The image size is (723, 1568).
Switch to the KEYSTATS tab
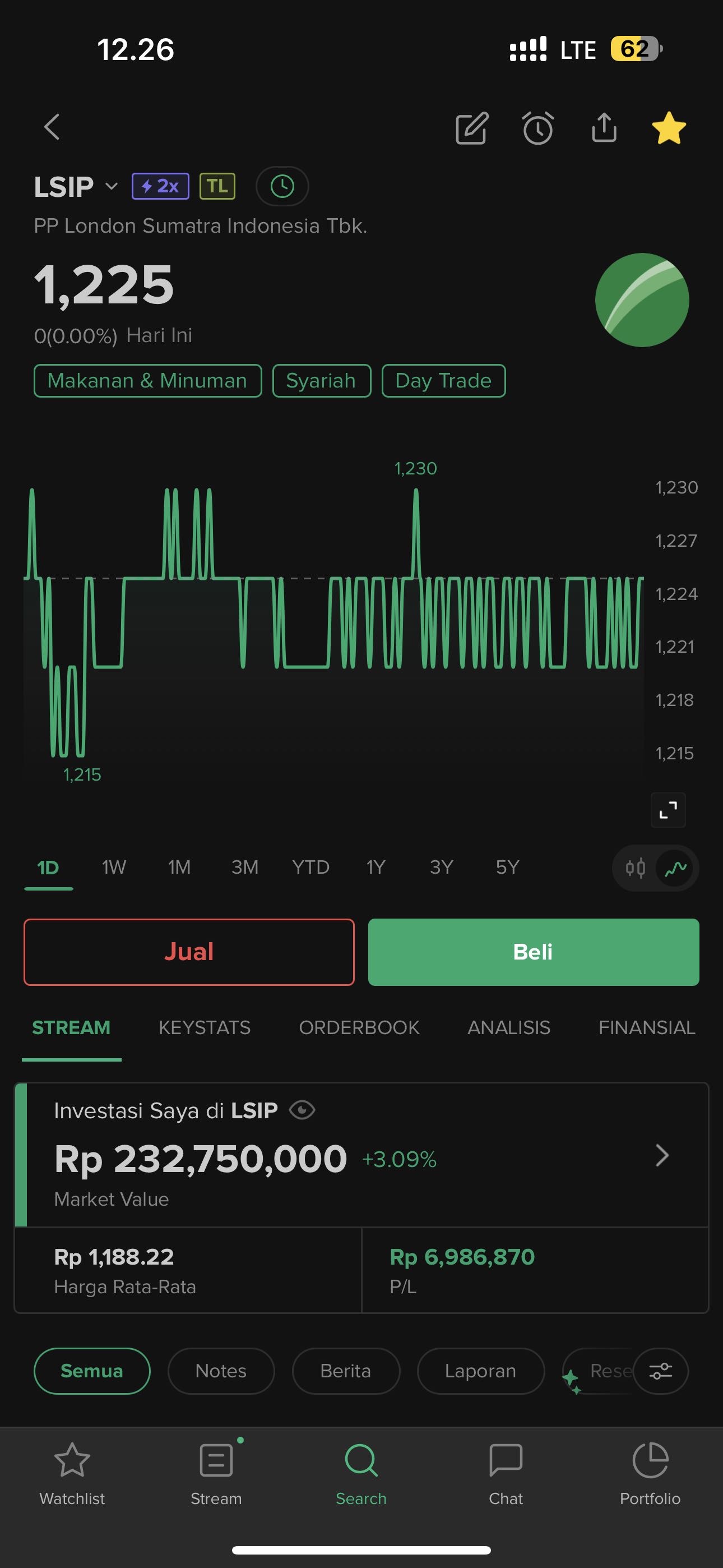[x=205, y=1027]
